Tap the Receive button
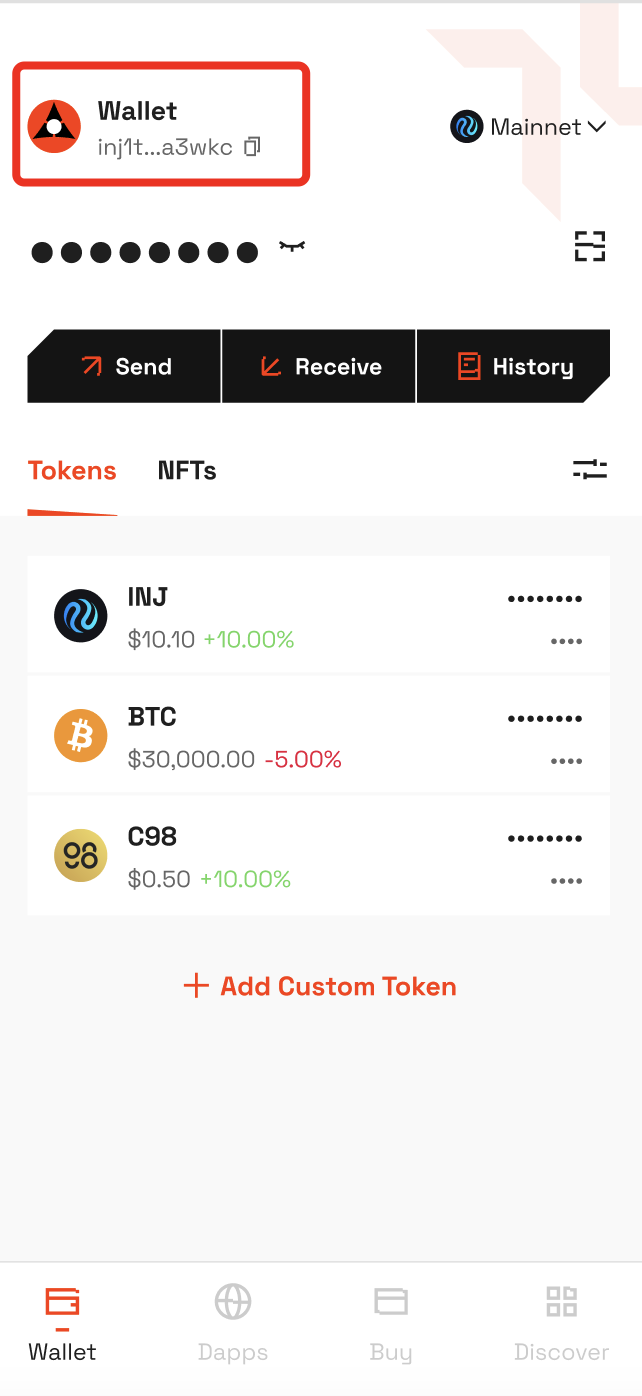The width and height of the screenshot is (642, 1396). click(x=319, y=367)
